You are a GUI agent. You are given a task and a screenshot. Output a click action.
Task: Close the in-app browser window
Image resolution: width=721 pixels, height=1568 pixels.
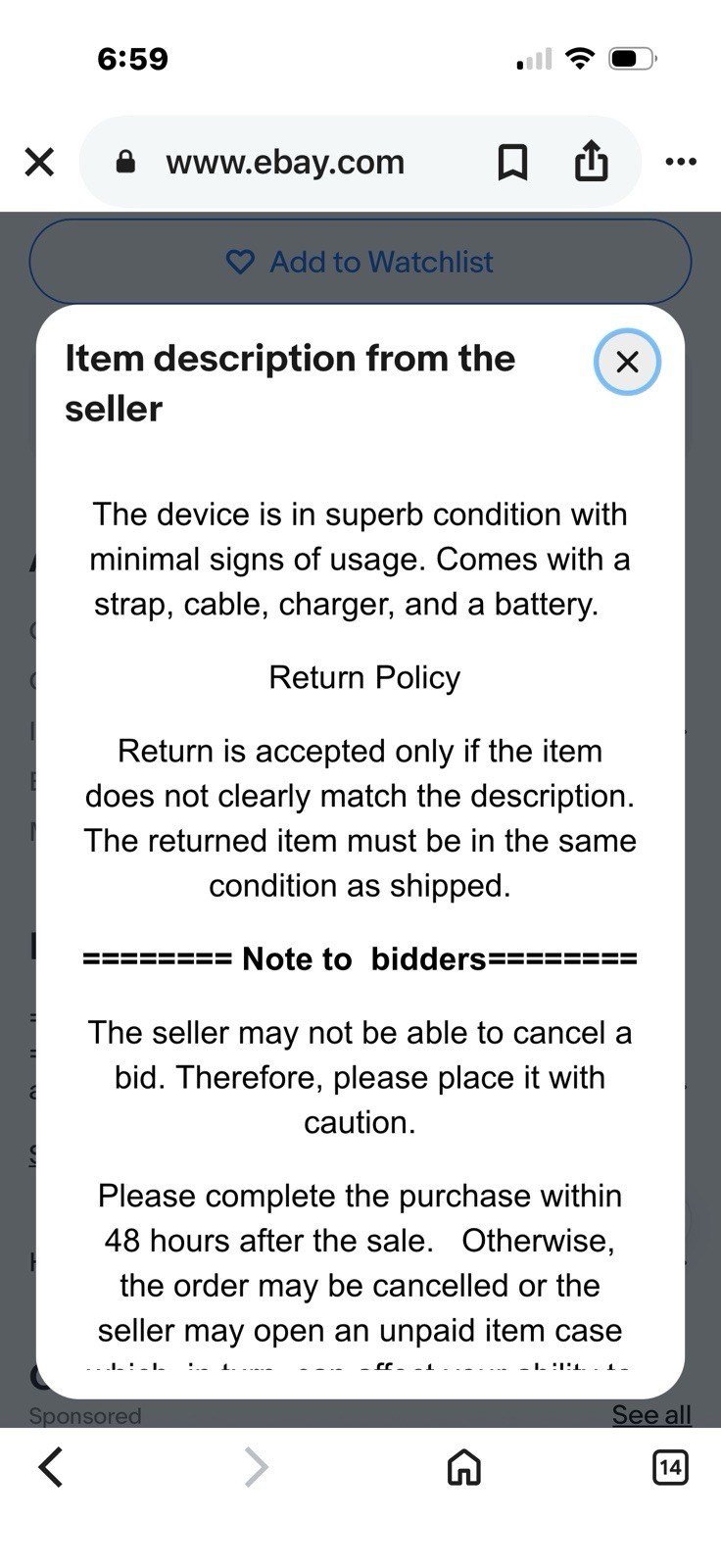(39, 162)
